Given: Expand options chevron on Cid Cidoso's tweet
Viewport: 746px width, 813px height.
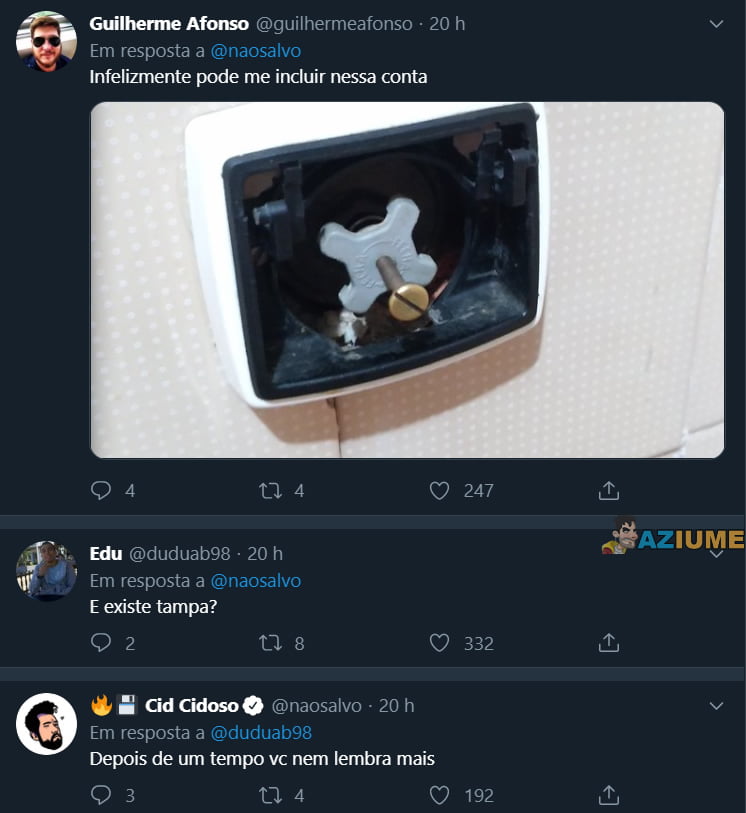Looking at the screenshot, I should pos(716,706).
